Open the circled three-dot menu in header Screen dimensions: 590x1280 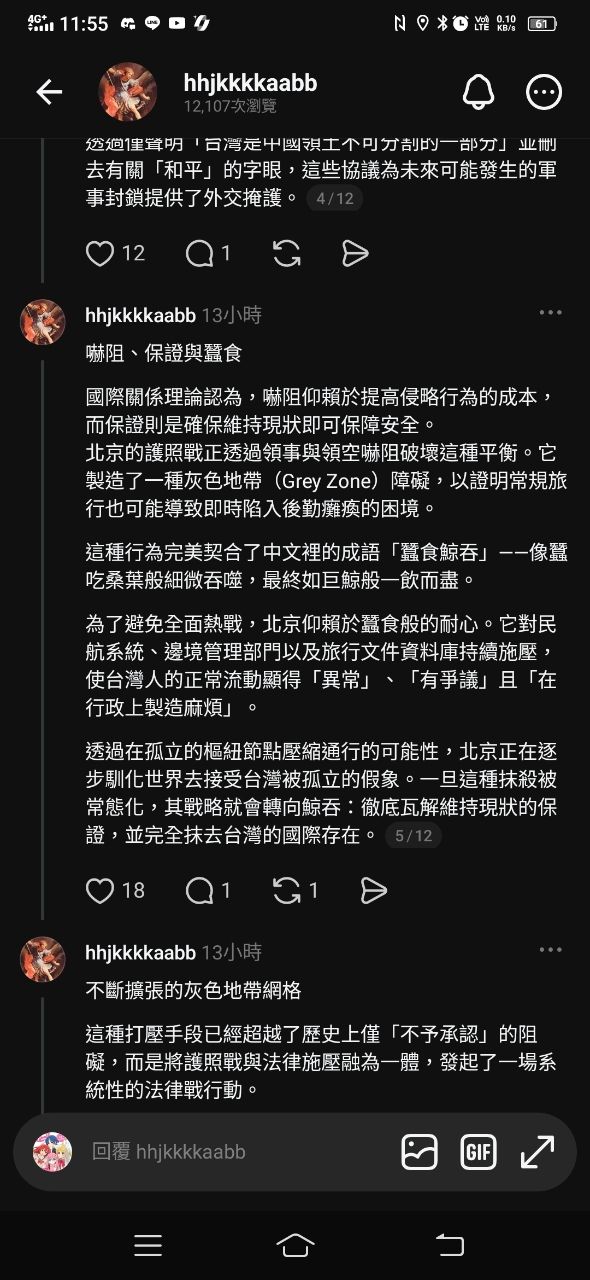pyautogui.click(x=544, y=92)
